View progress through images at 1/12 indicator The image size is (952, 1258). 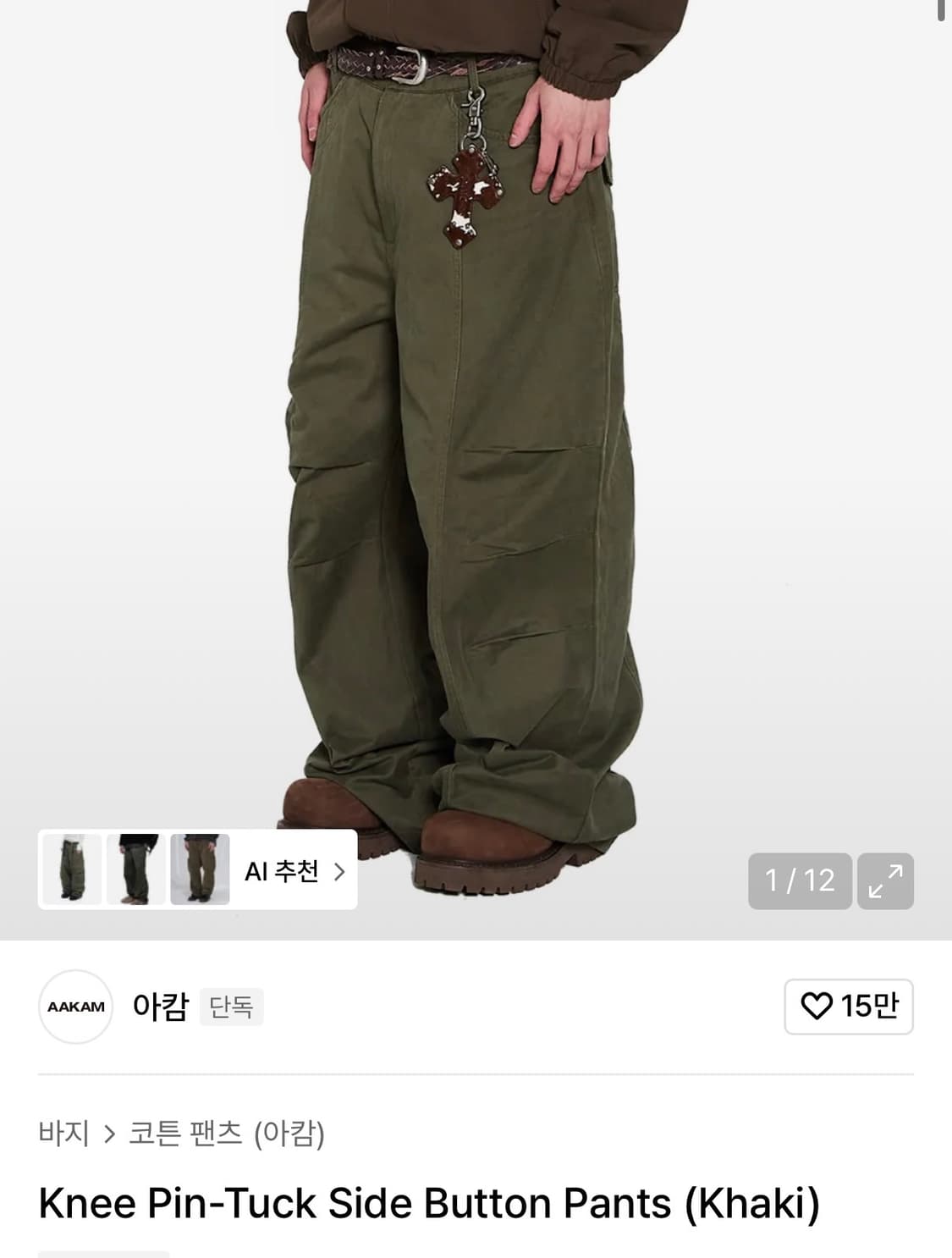pos(799,880)
